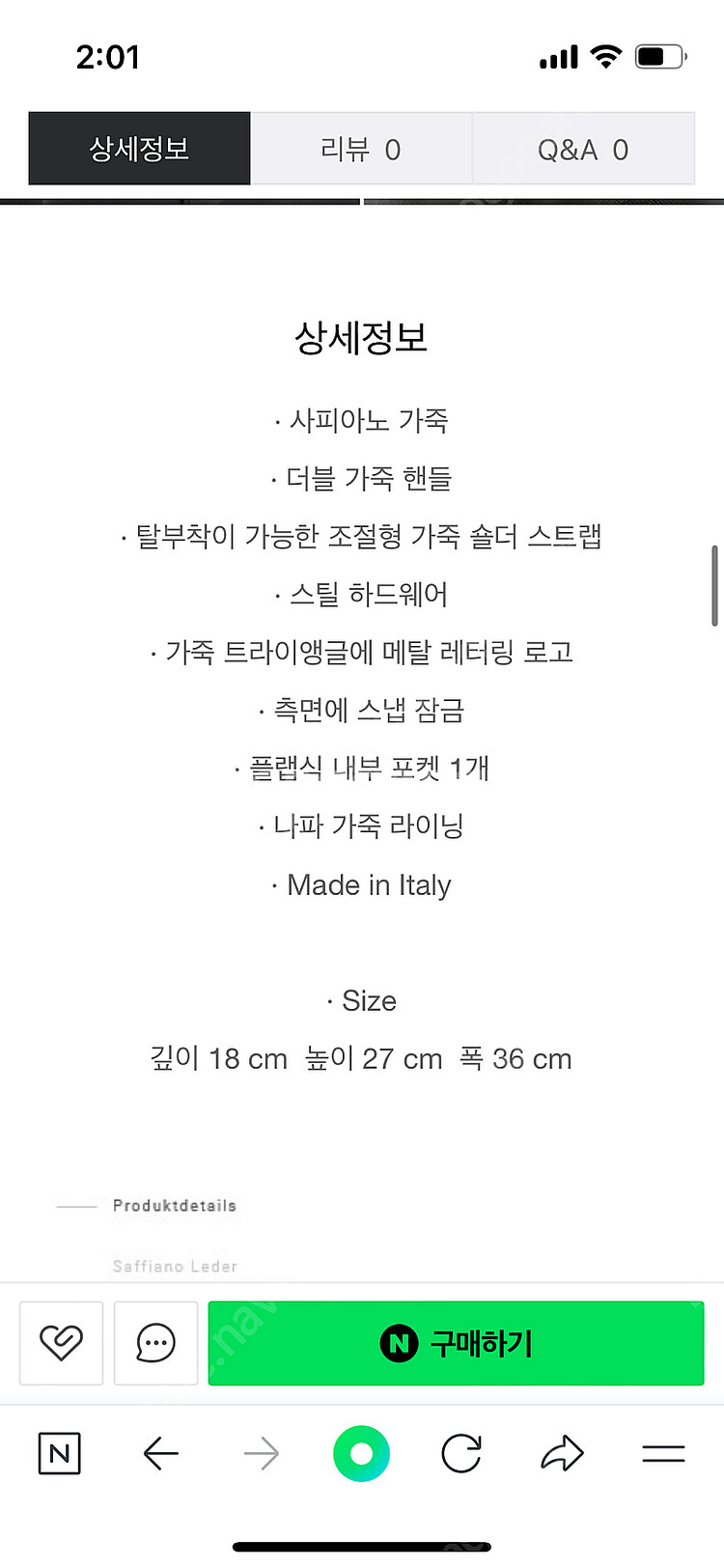
Task: Open the Naver N home button
Action: click(x=59, y=1453)
